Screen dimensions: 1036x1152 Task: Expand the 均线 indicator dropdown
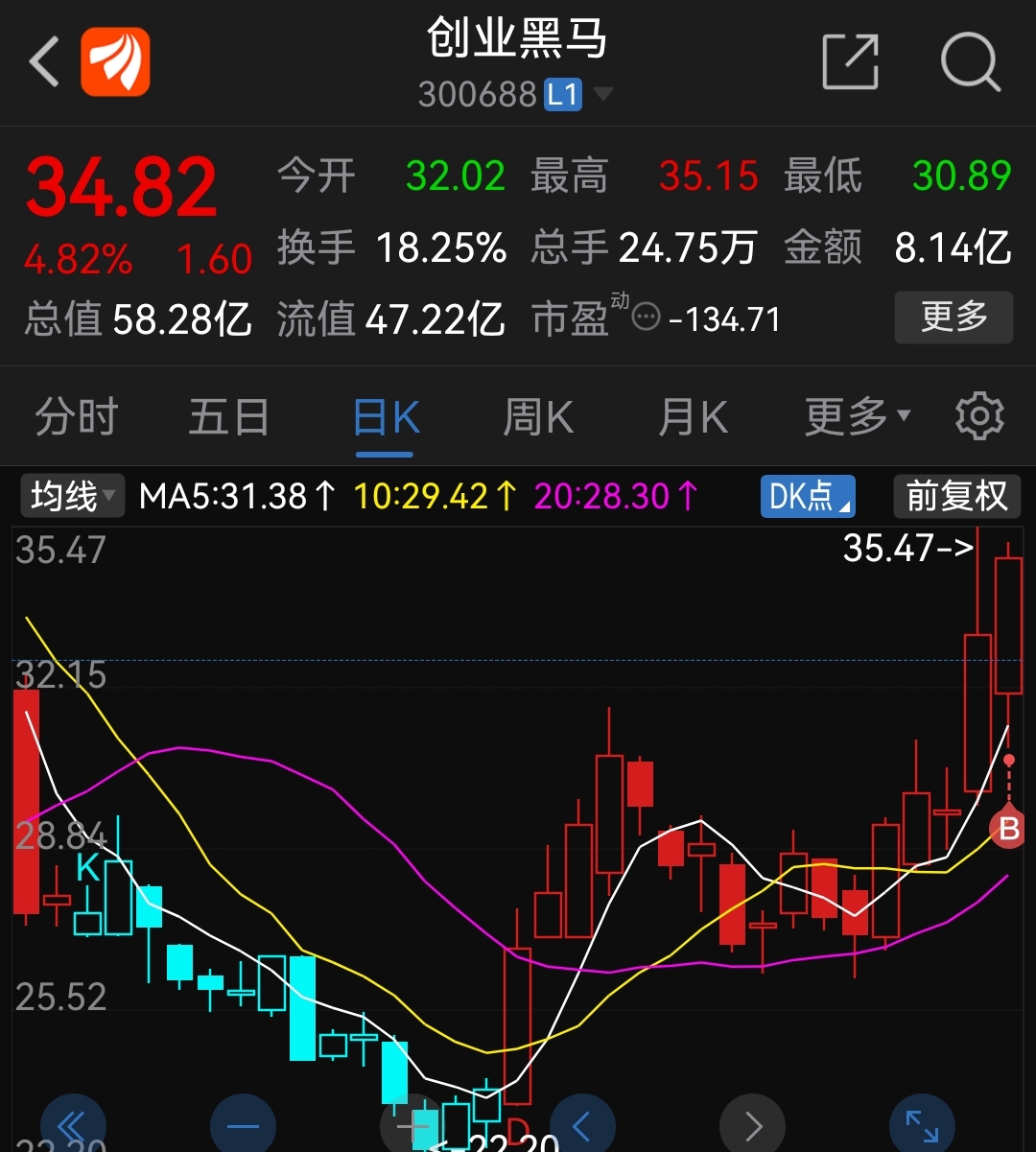pos(71,496)
